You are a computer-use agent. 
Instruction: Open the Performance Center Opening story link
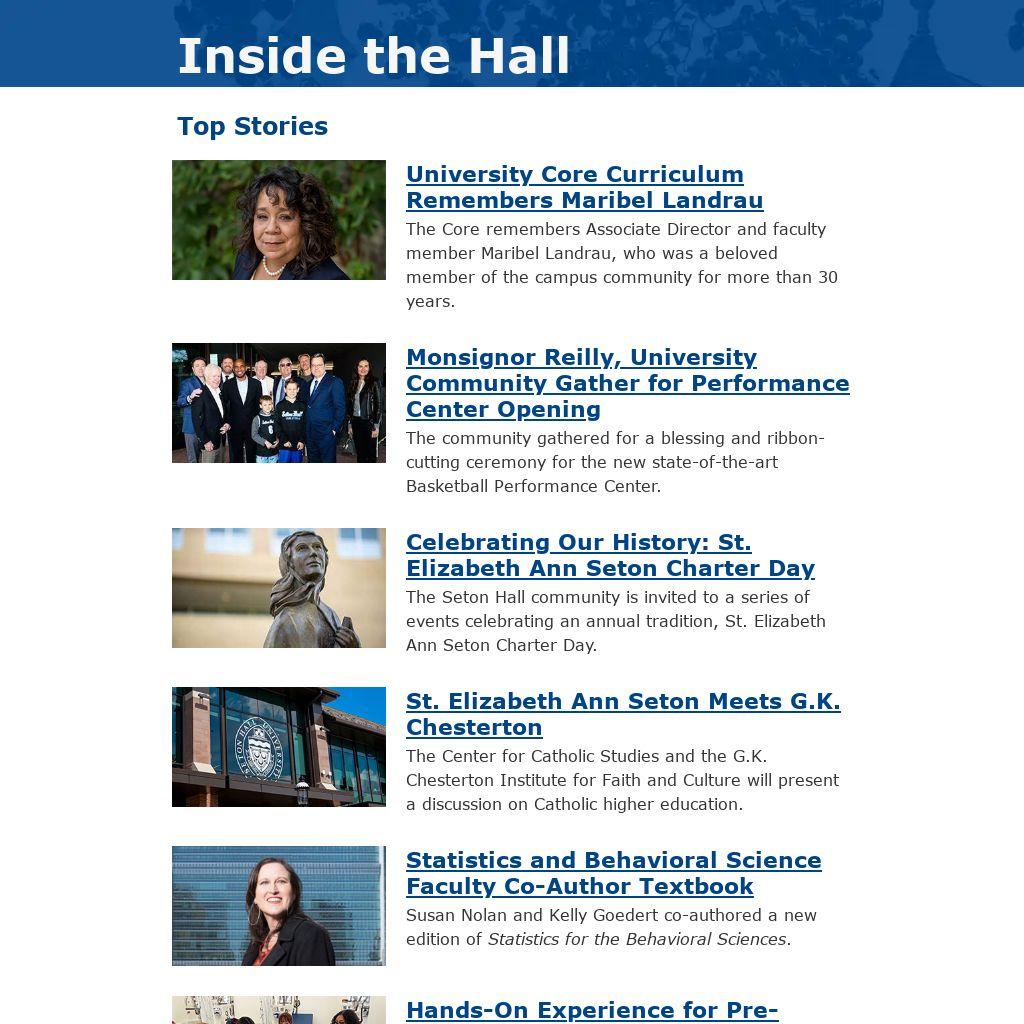tap(627, 383)
